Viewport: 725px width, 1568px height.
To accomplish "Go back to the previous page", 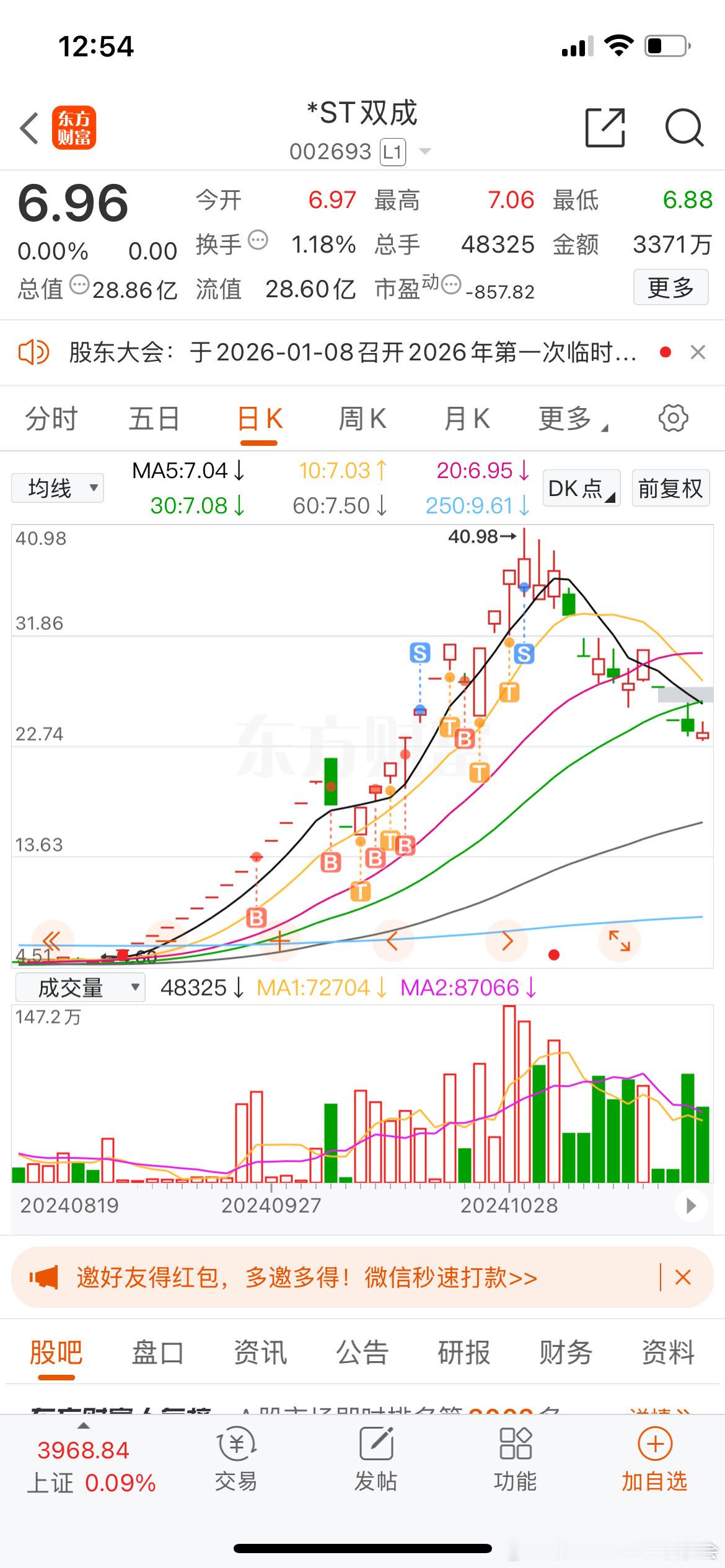I will tap(30, 128).
